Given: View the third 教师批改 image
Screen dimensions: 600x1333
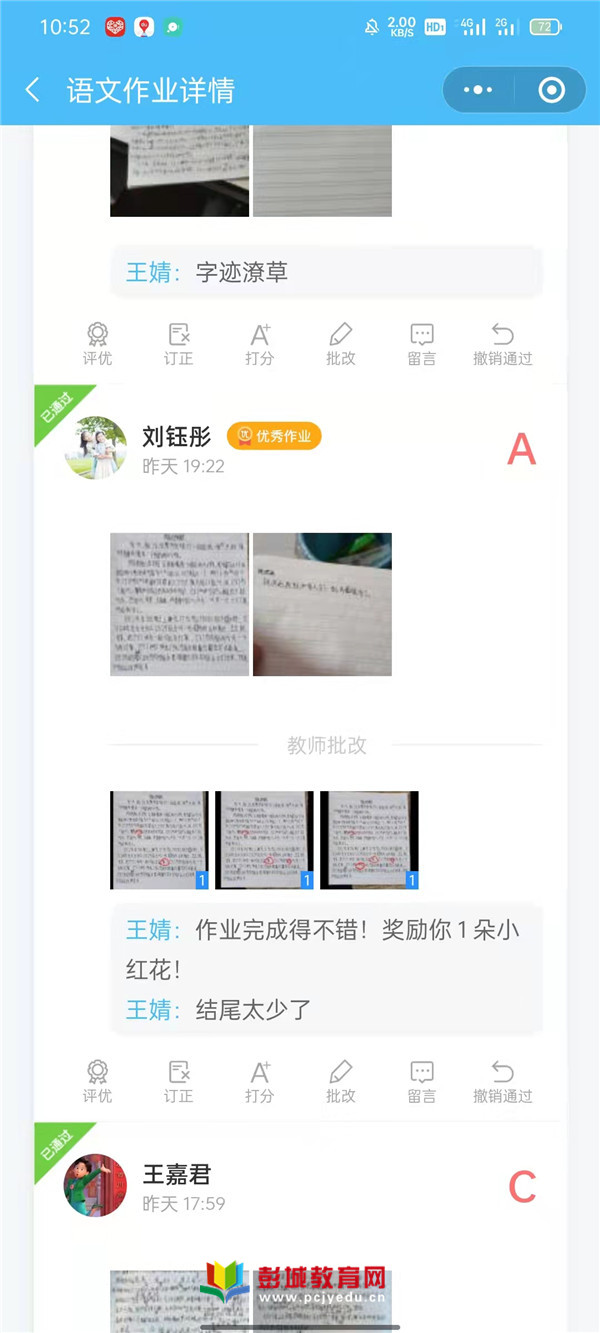Looking at the screenshot, I should tap(369, 840).
